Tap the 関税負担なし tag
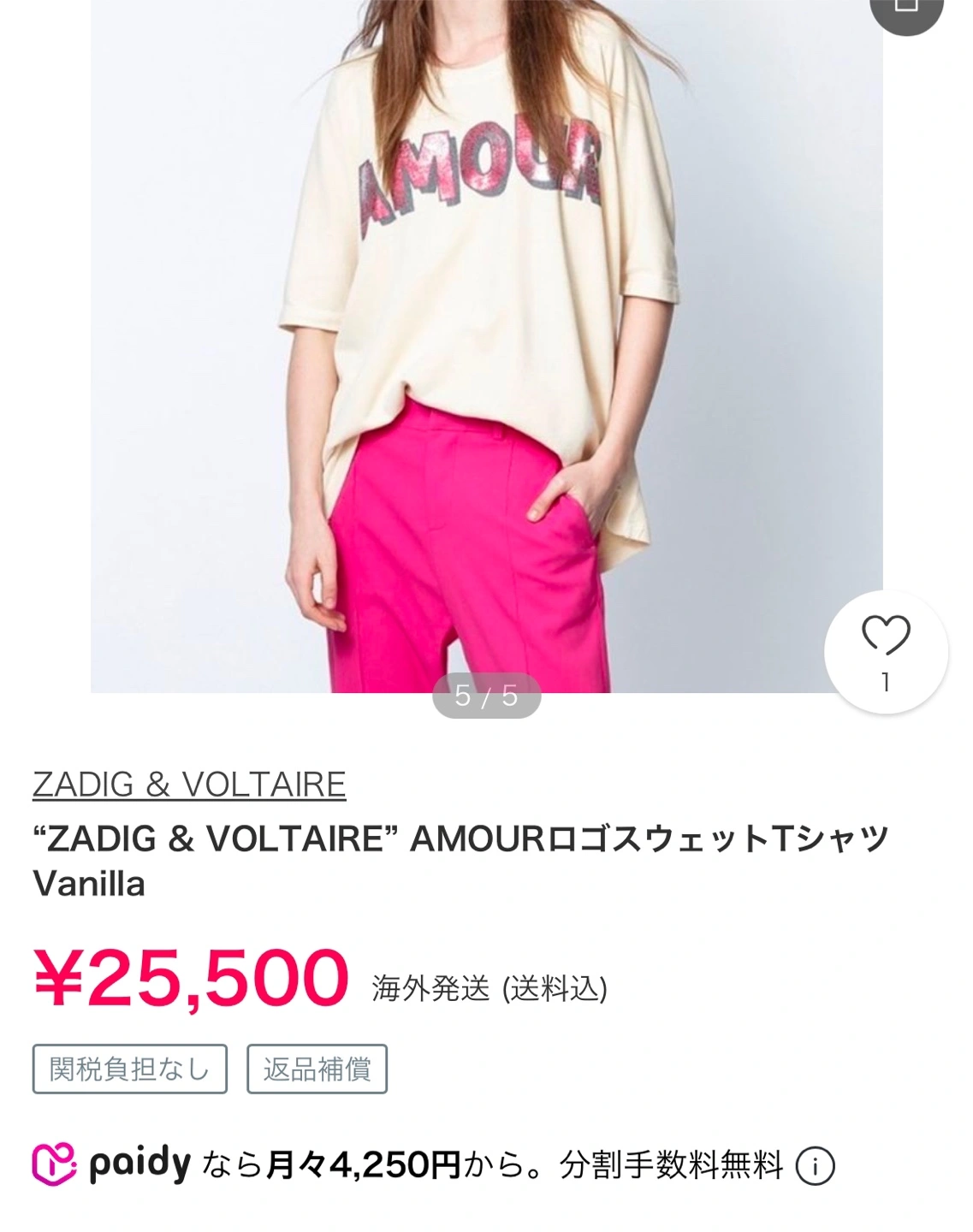Image resolution: width=973 pixels, height=1232 pixels. click(x=130, y=1069)
